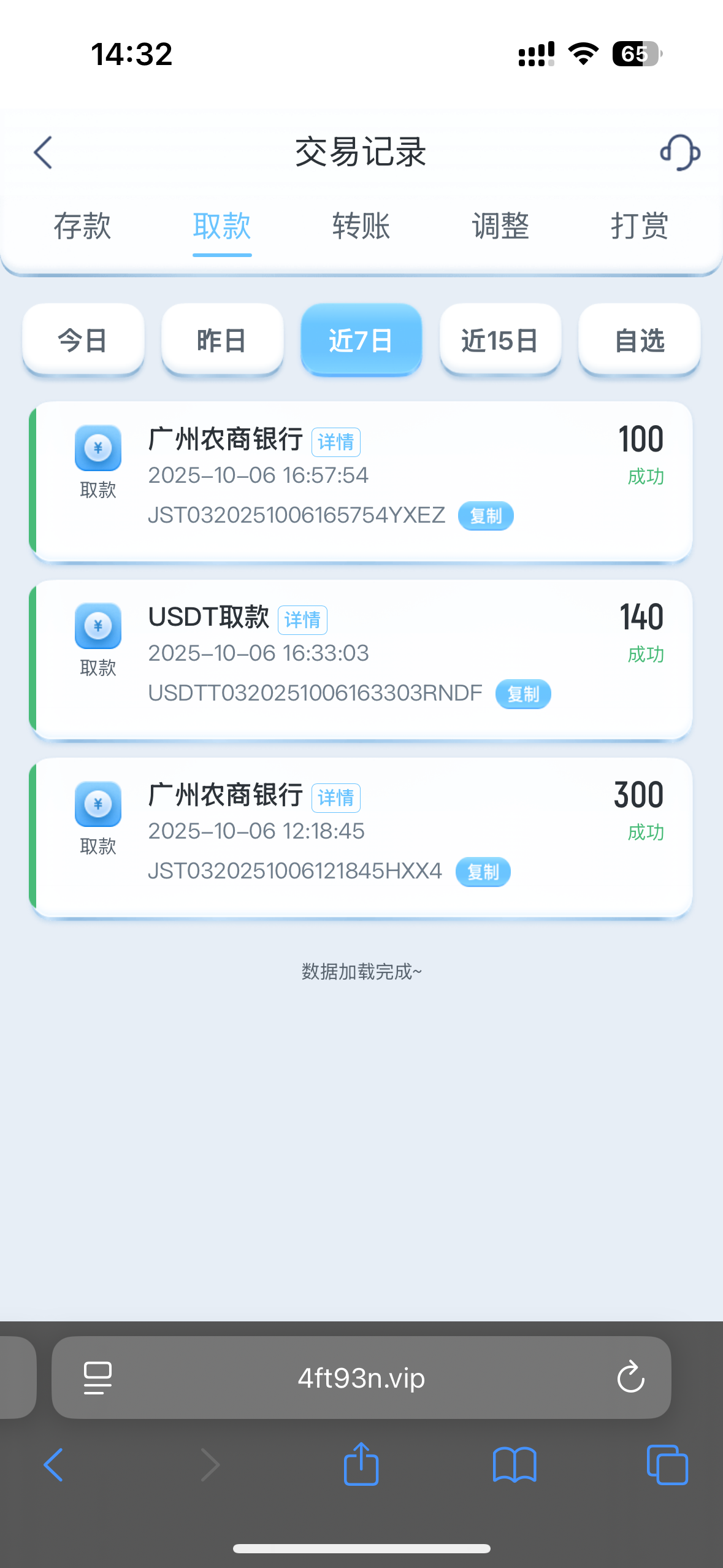Copy order number JST0320251006121845HXX4
Screen dimensions: 723x1568
[x=483, y=872]
